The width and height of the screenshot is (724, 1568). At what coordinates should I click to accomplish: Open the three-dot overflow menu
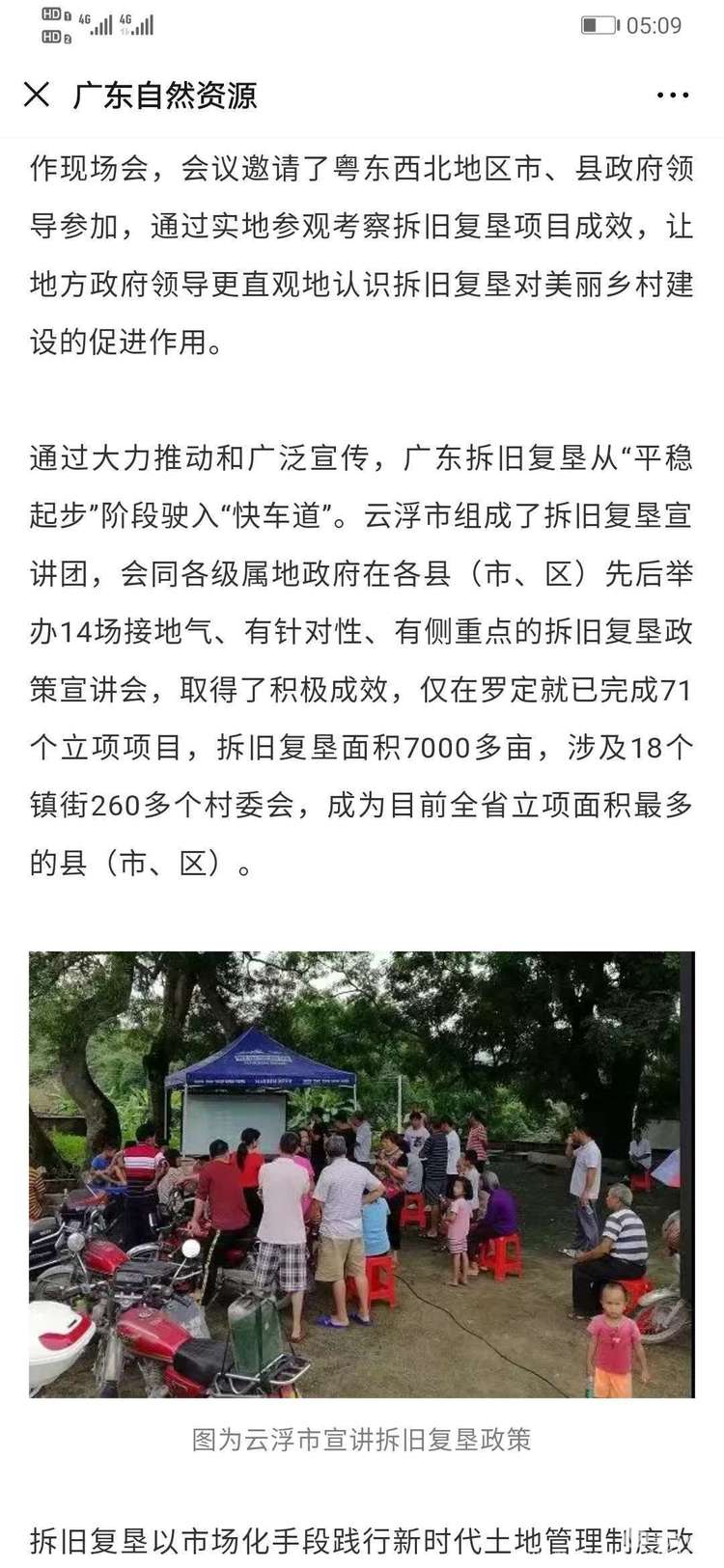pos(672,96)
